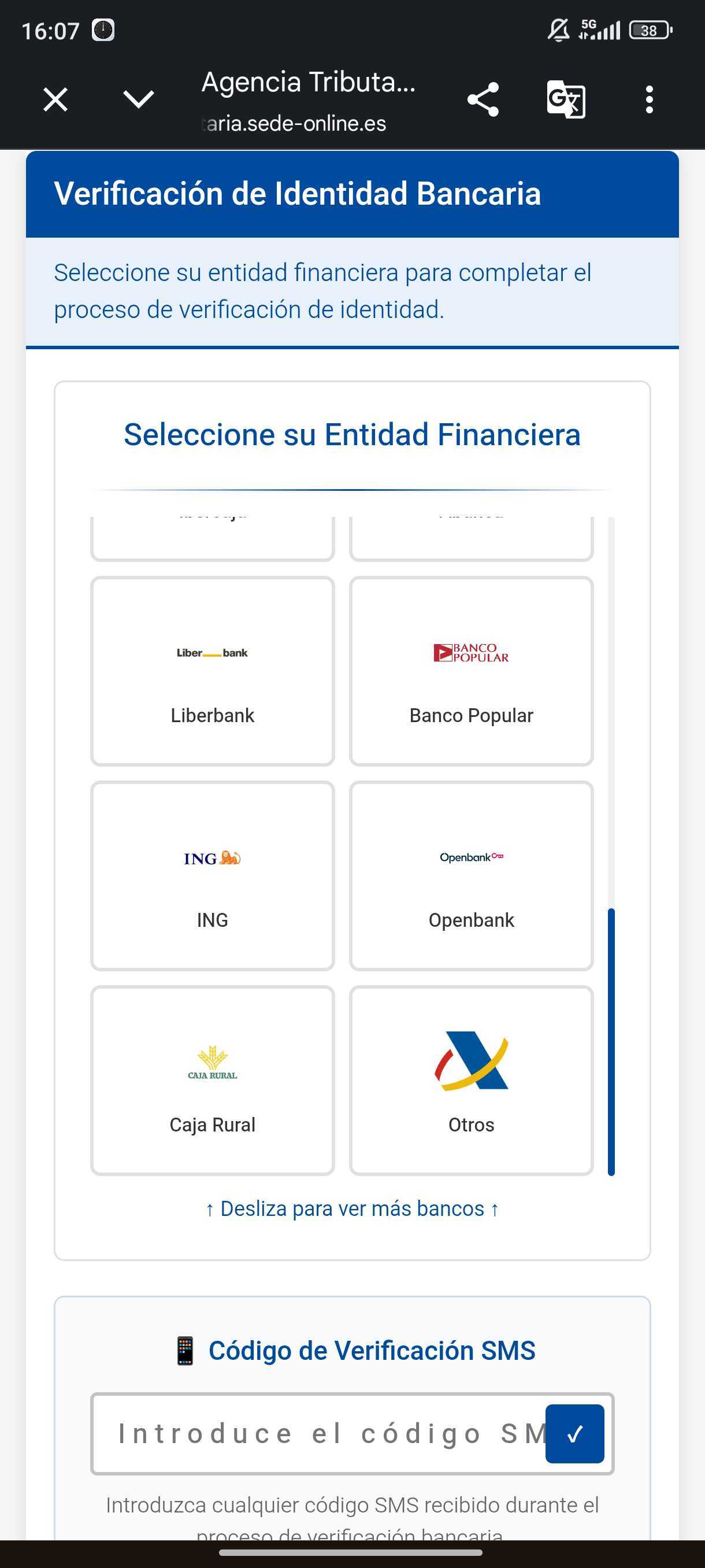Image resolution: width=705 pixels, height=1568 pixels.
Task: Close the in-app browser tab
Action: (55, 99)
